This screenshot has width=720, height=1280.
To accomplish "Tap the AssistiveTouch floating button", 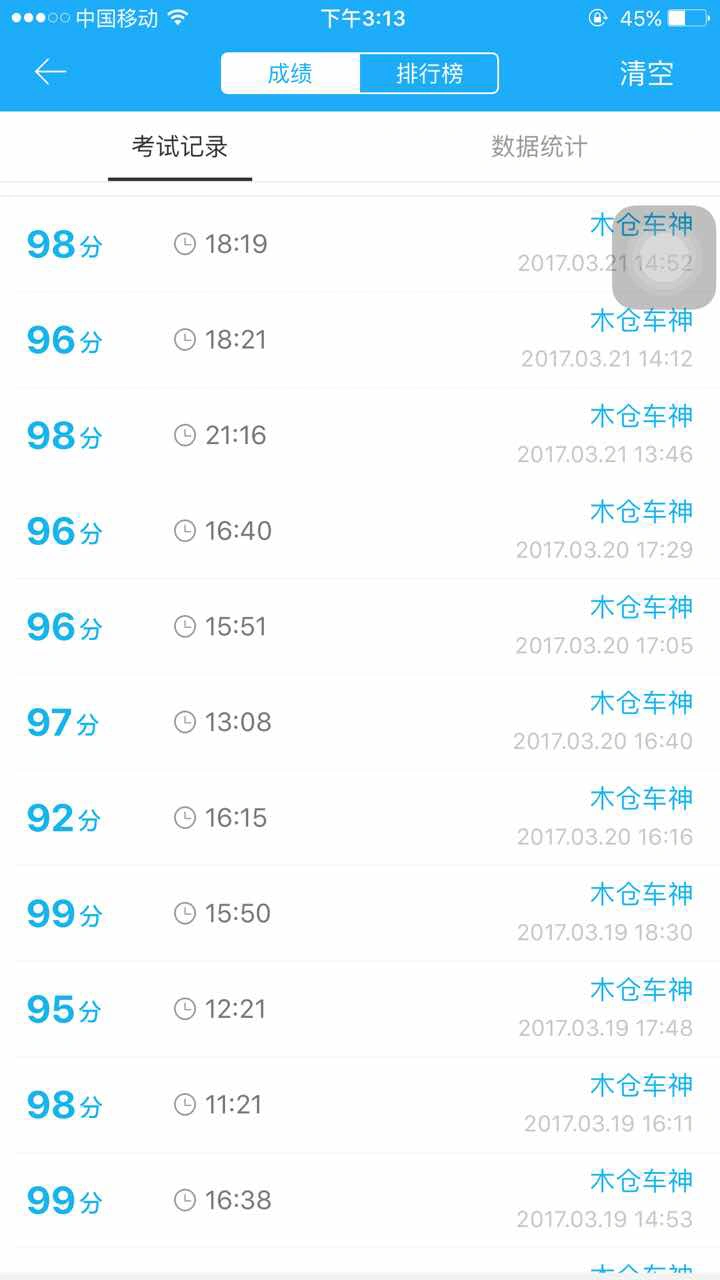I will point(664,257).
